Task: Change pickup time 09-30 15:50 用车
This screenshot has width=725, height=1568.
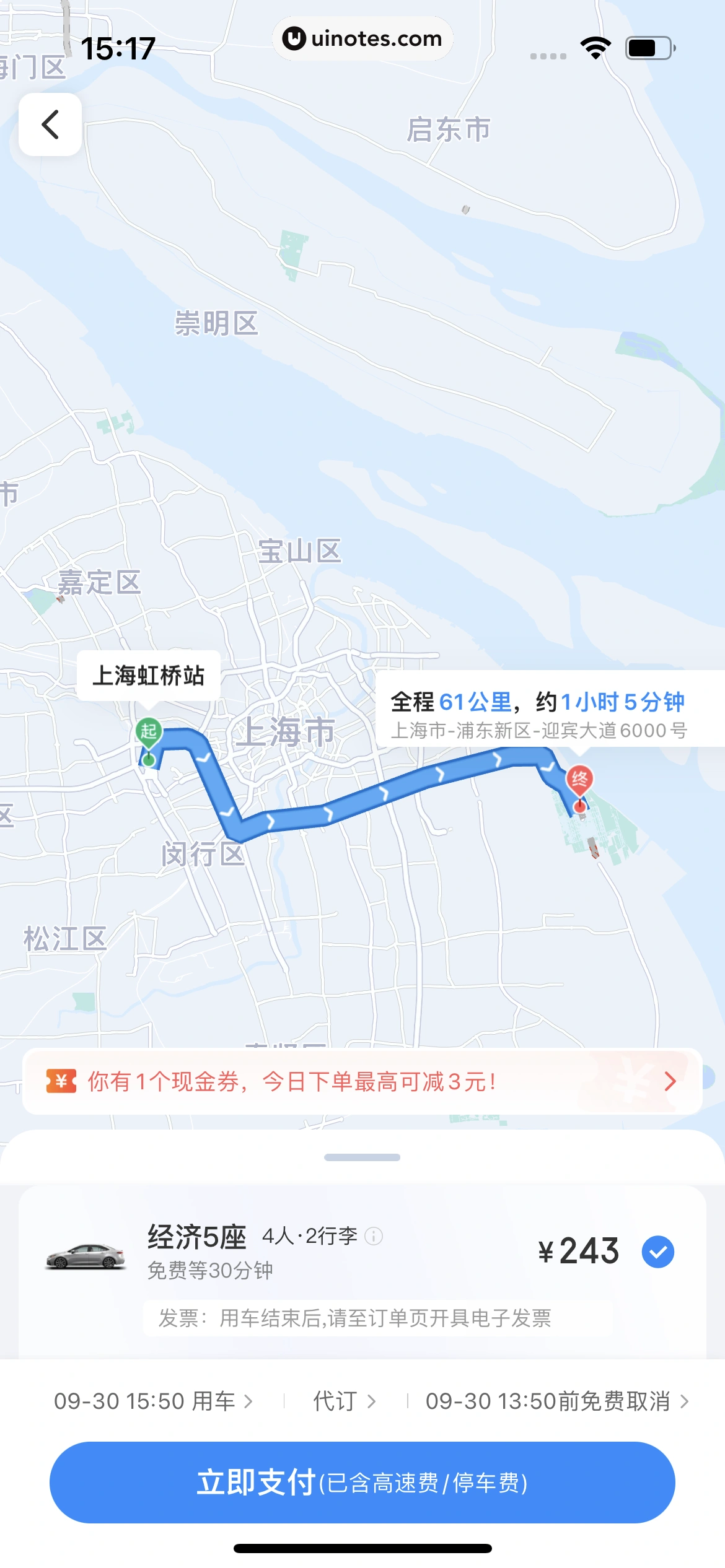Action: click(x=153, y=1401)
